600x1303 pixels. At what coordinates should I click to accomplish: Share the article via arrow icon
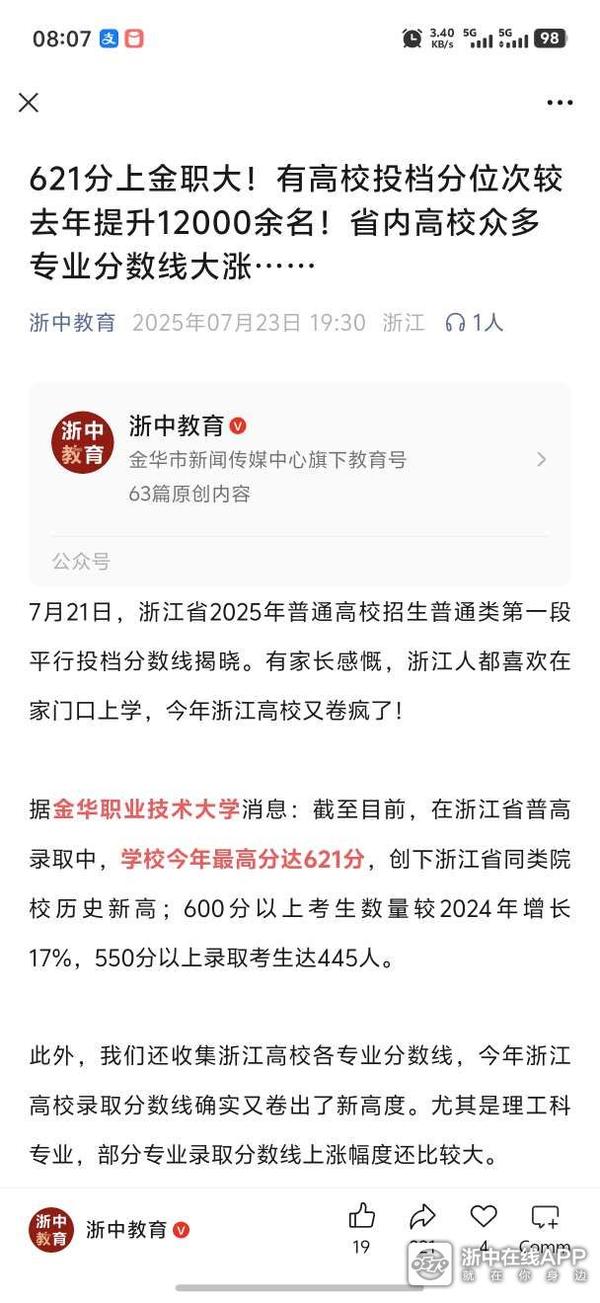[x=422, y=1217]
